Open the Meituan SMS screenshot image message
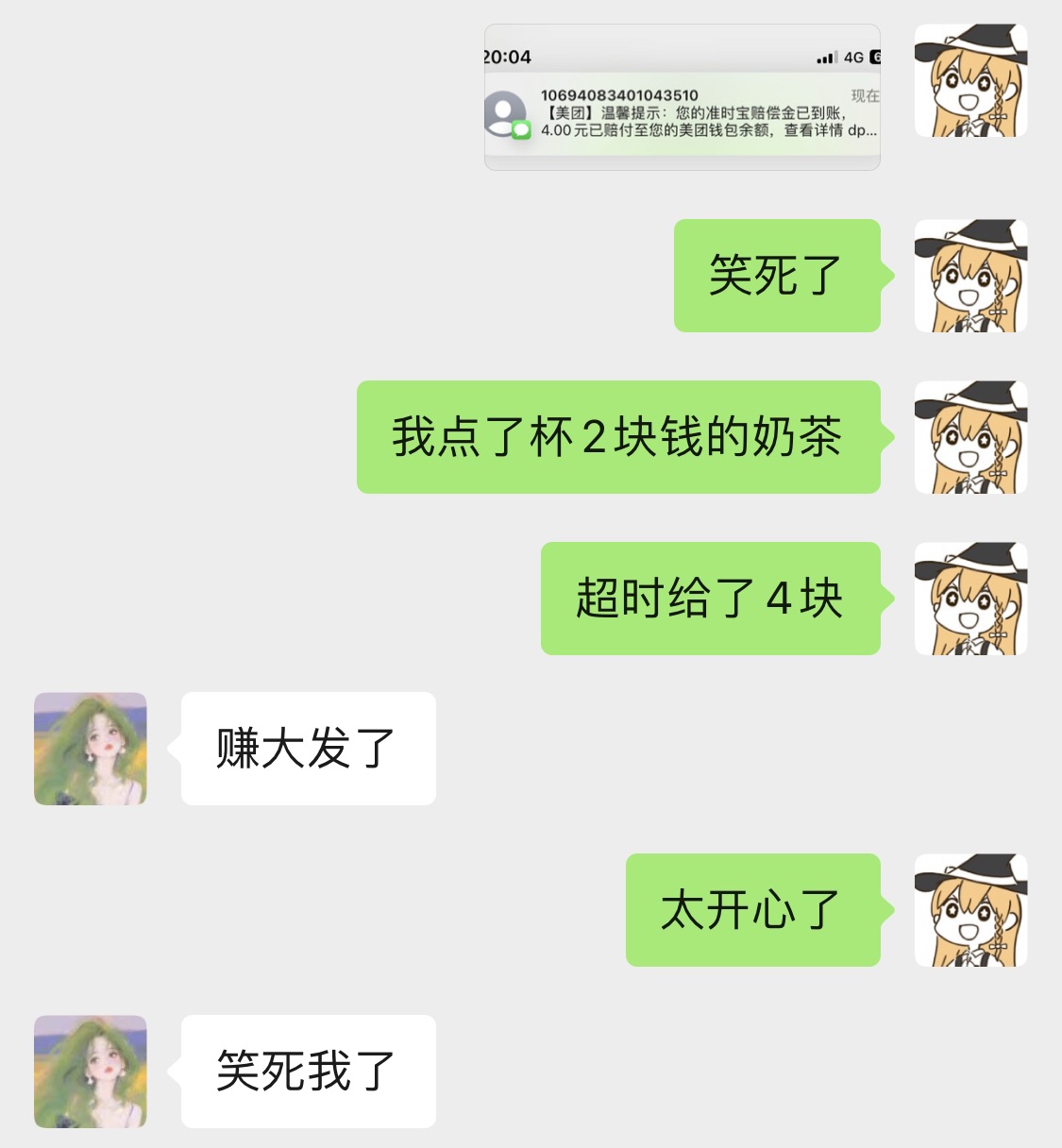Image resolution: width=1062 pixels, height=1148 pixels. tap(682, 97)
